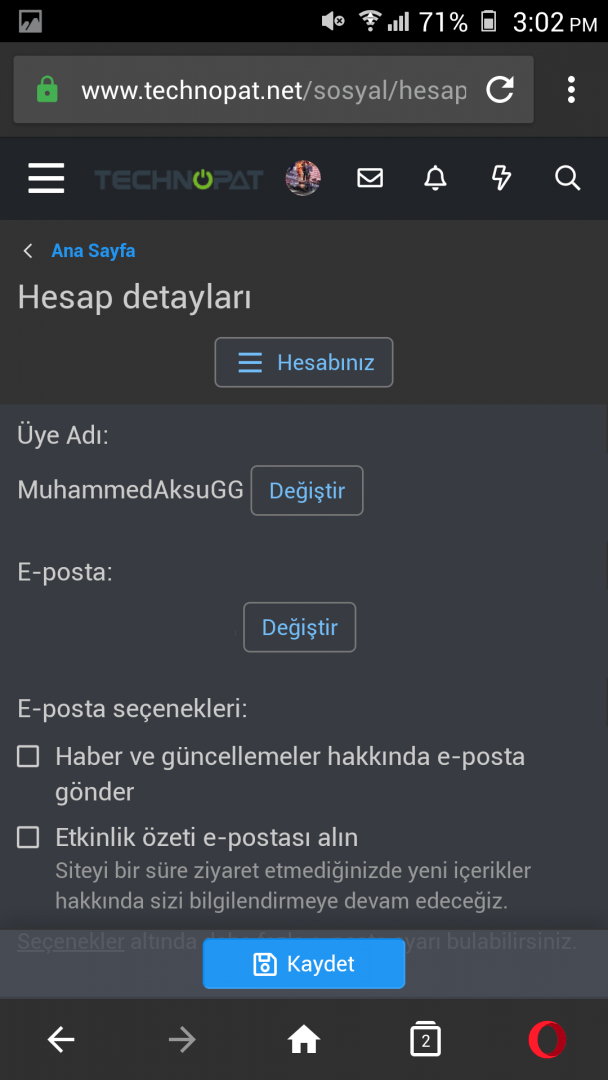Image resolution: width=608 pixels, height=1080 pixels.
Task: Open the hamburger site menu
Action: (x=46, y=178)
